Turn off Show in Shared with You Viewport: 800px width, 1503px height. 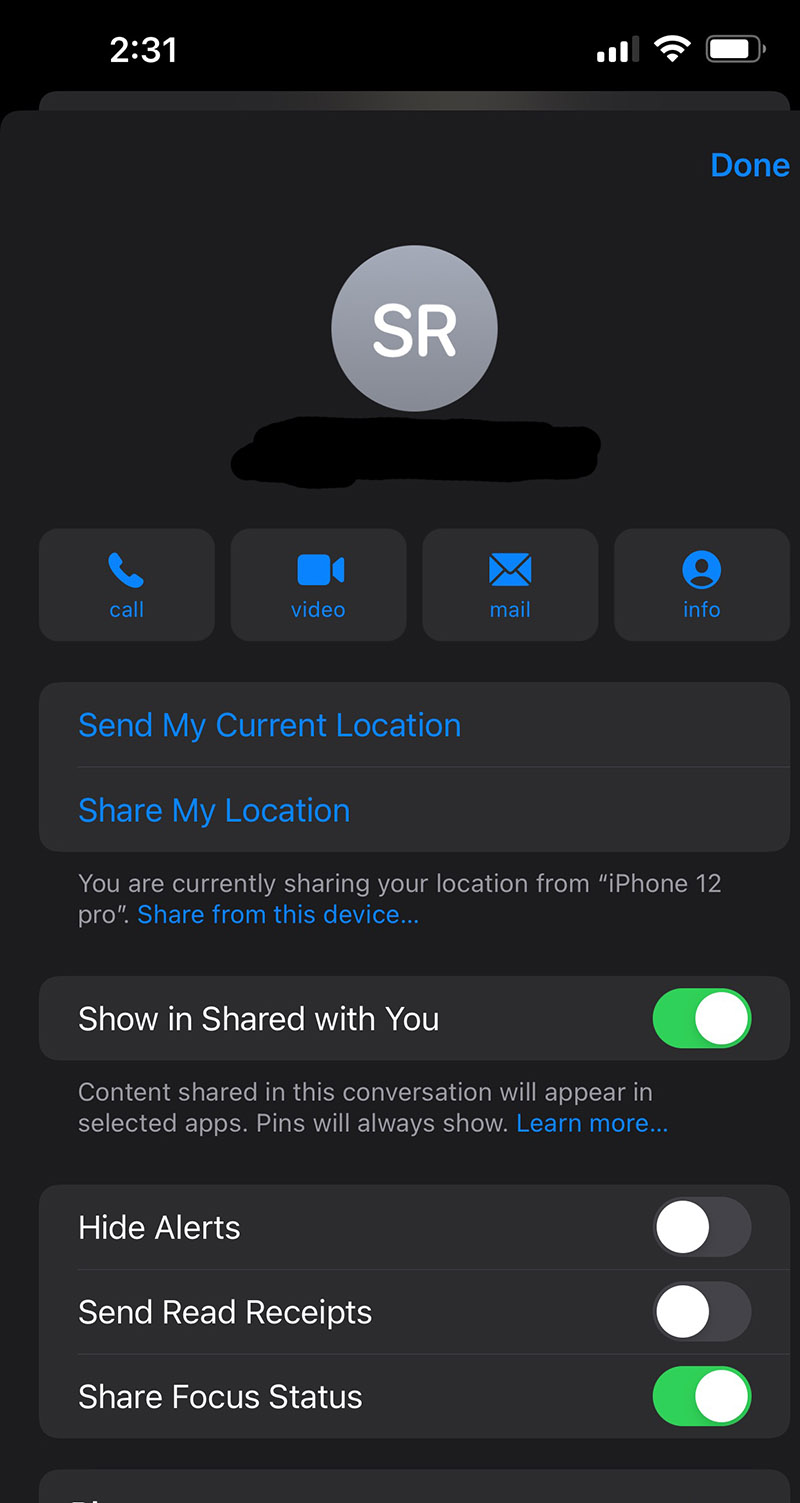pos(701,1018)
